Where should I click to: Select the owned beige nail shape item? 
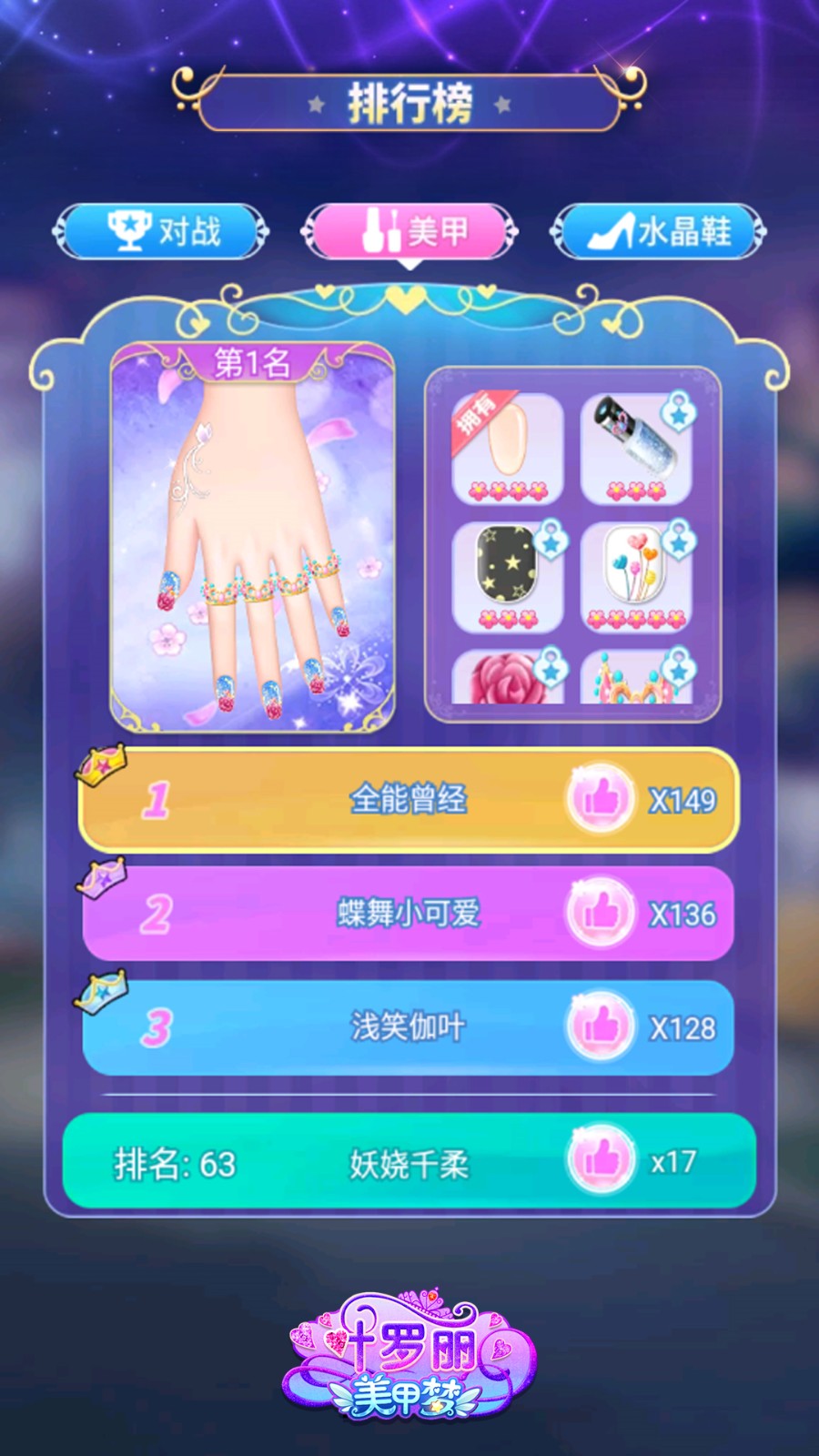tap(508, 447)
